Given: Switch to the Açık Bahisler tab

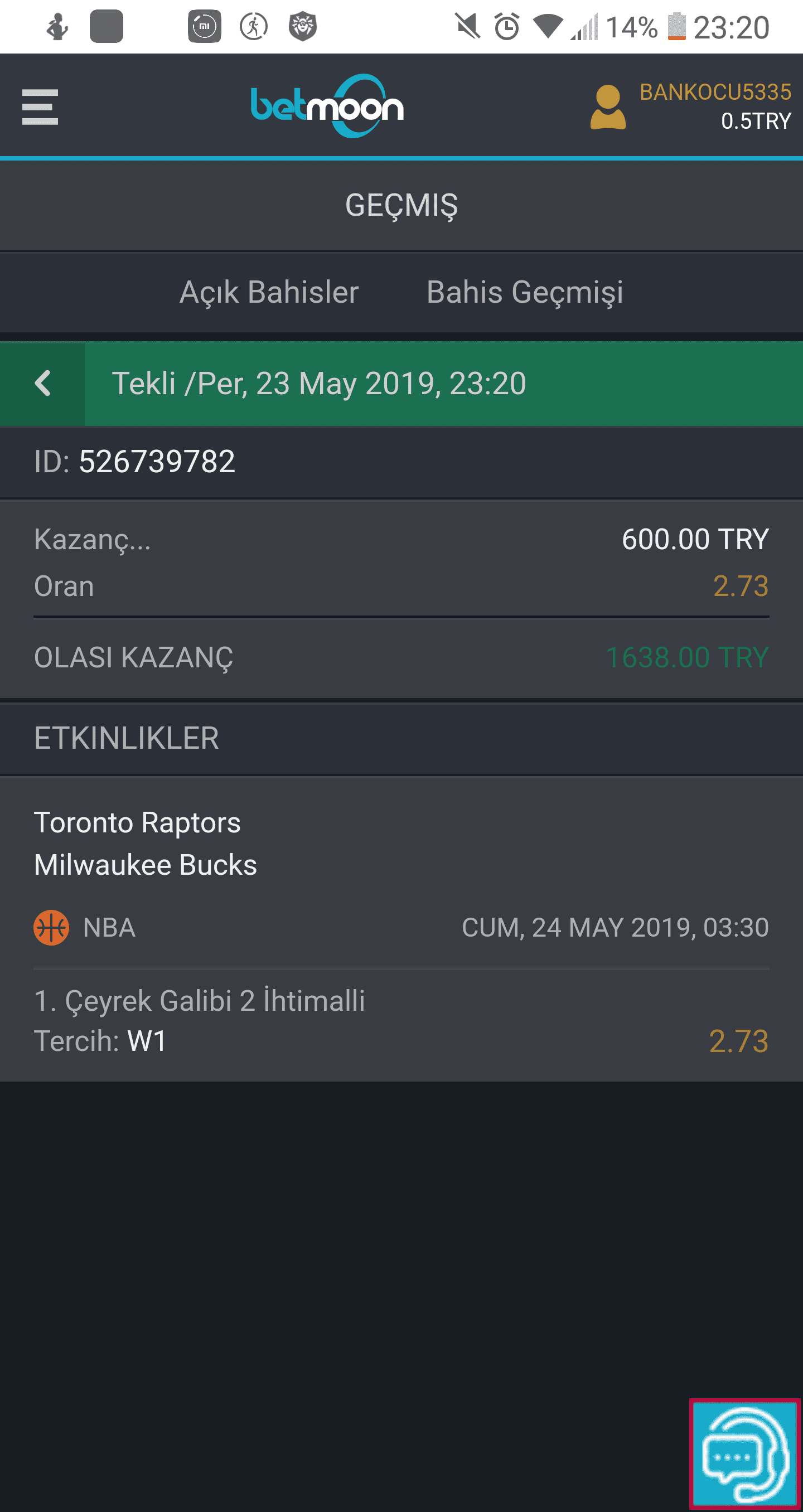Looking at the screenshot, I should point(269,292).
